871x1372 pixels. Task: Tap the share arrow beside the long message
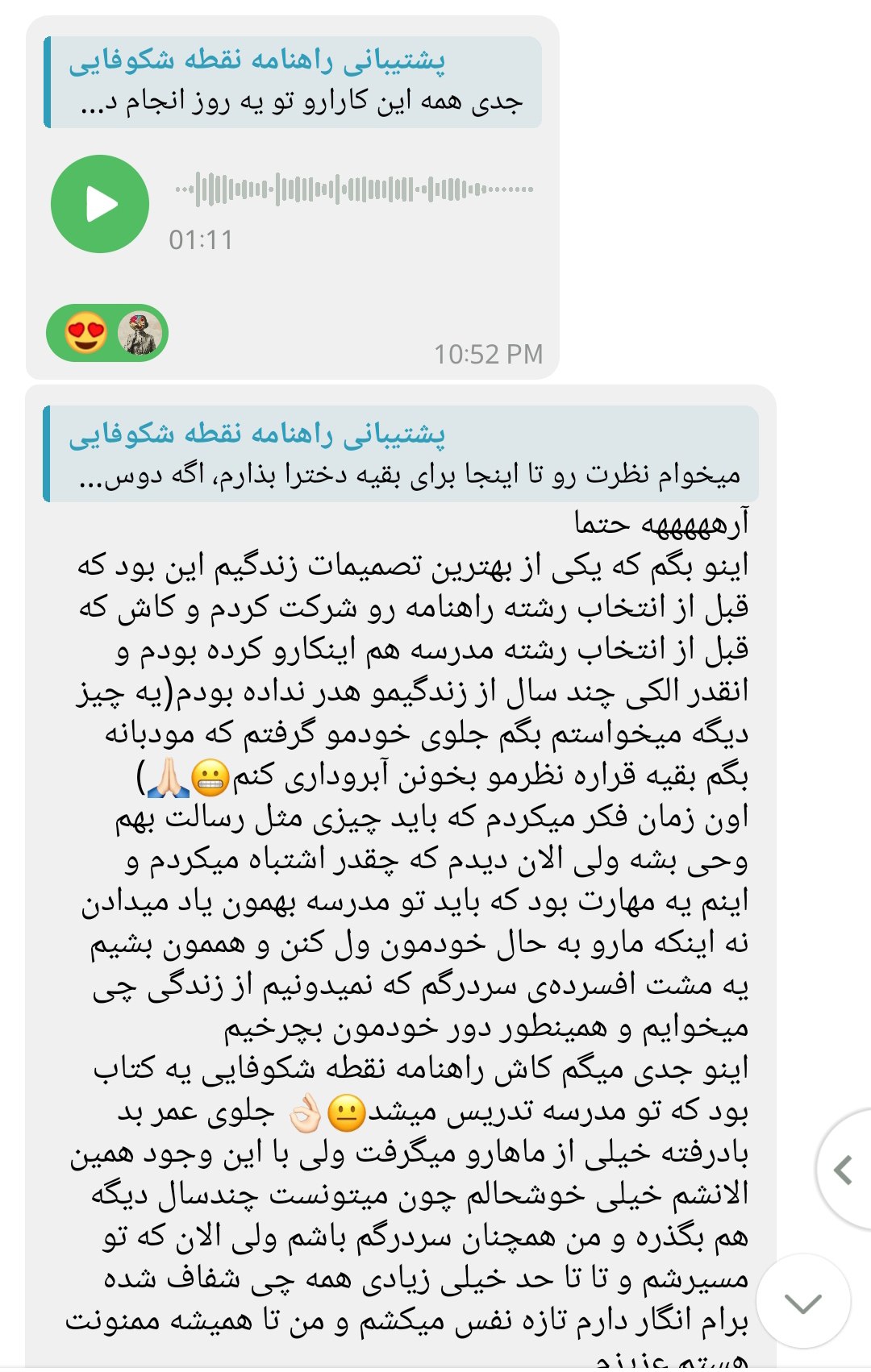[844, 1170]
